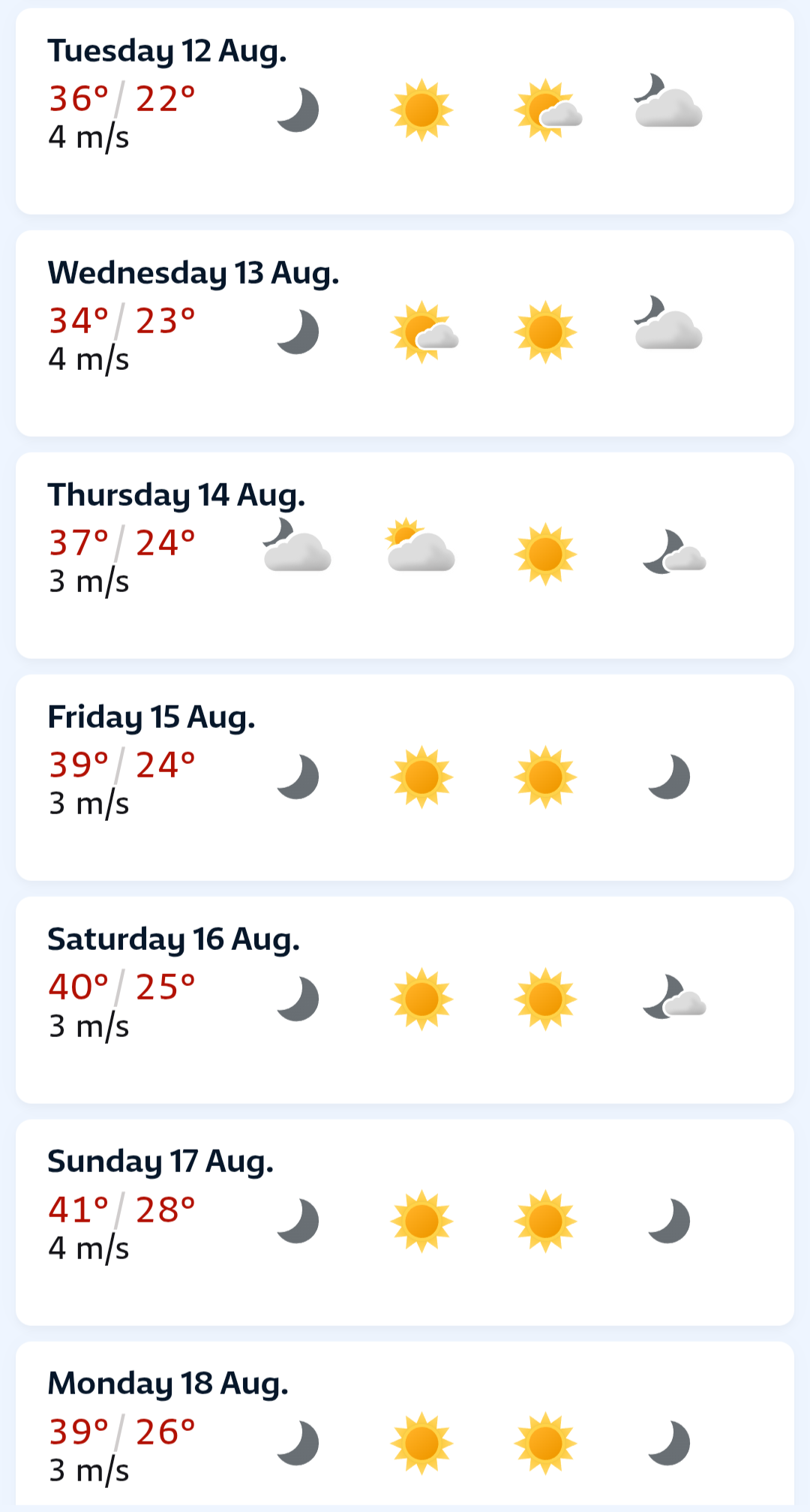The height and width of the screenshot is (1512, 810).
Task: Open the Wednesday 13 Aug. forecast card
Action: (x=405, y=333)
